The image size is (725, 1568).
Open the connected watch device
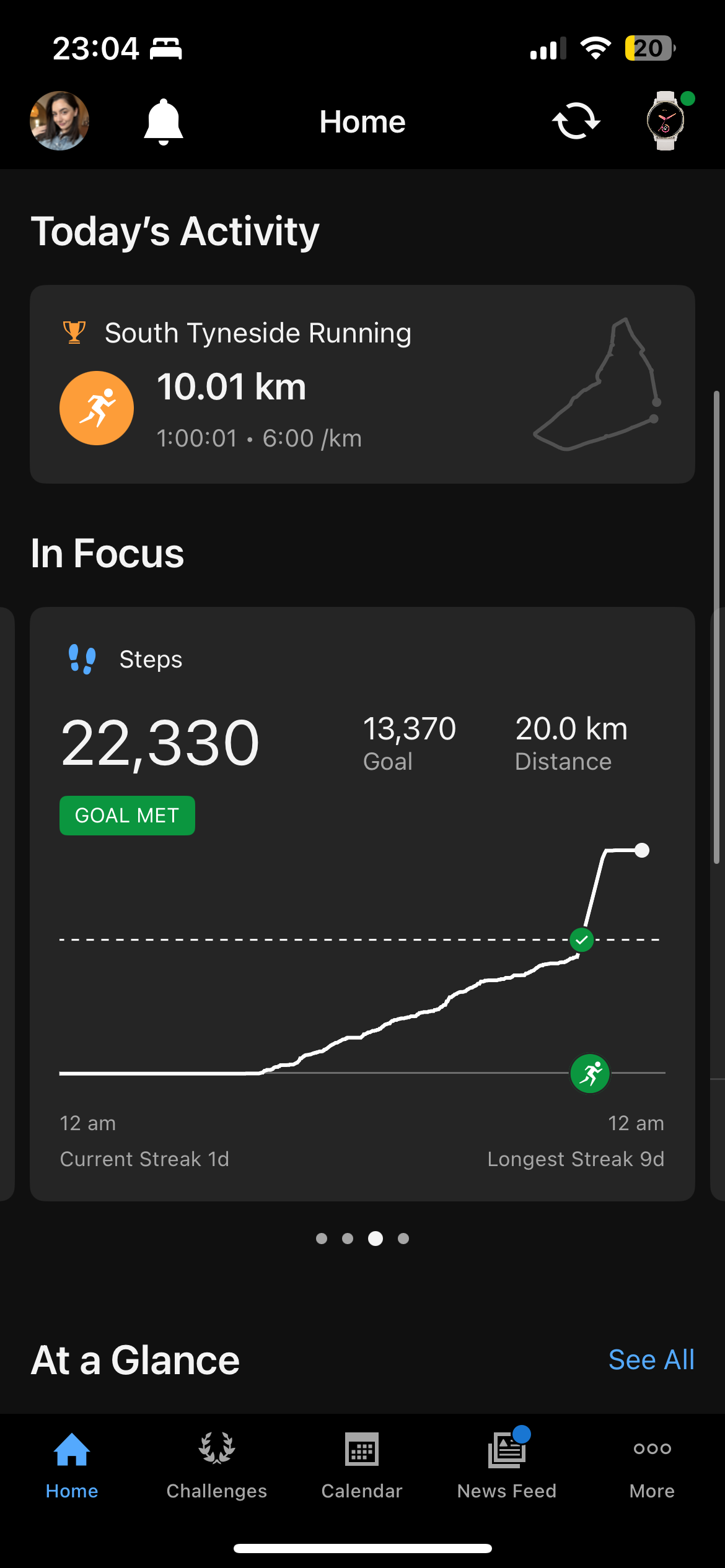pos(666,121)
